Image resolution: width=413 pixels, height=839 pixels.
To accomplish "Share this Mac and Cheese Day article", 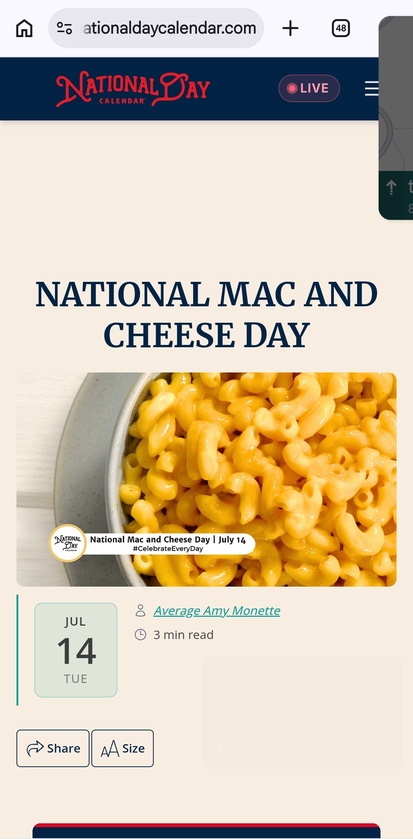I will [53, 748].
